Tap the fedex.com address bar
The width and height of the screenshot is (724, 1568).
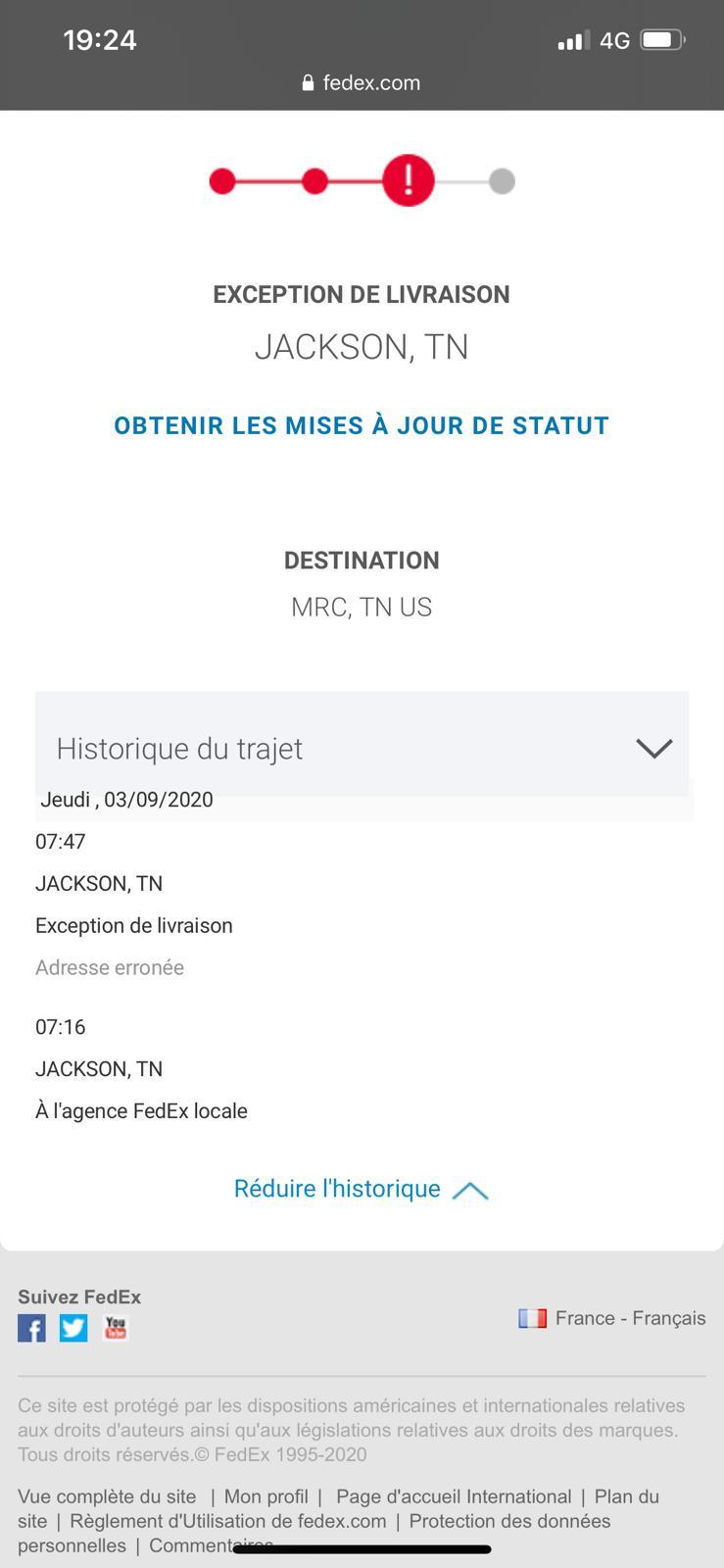[362, 82]
